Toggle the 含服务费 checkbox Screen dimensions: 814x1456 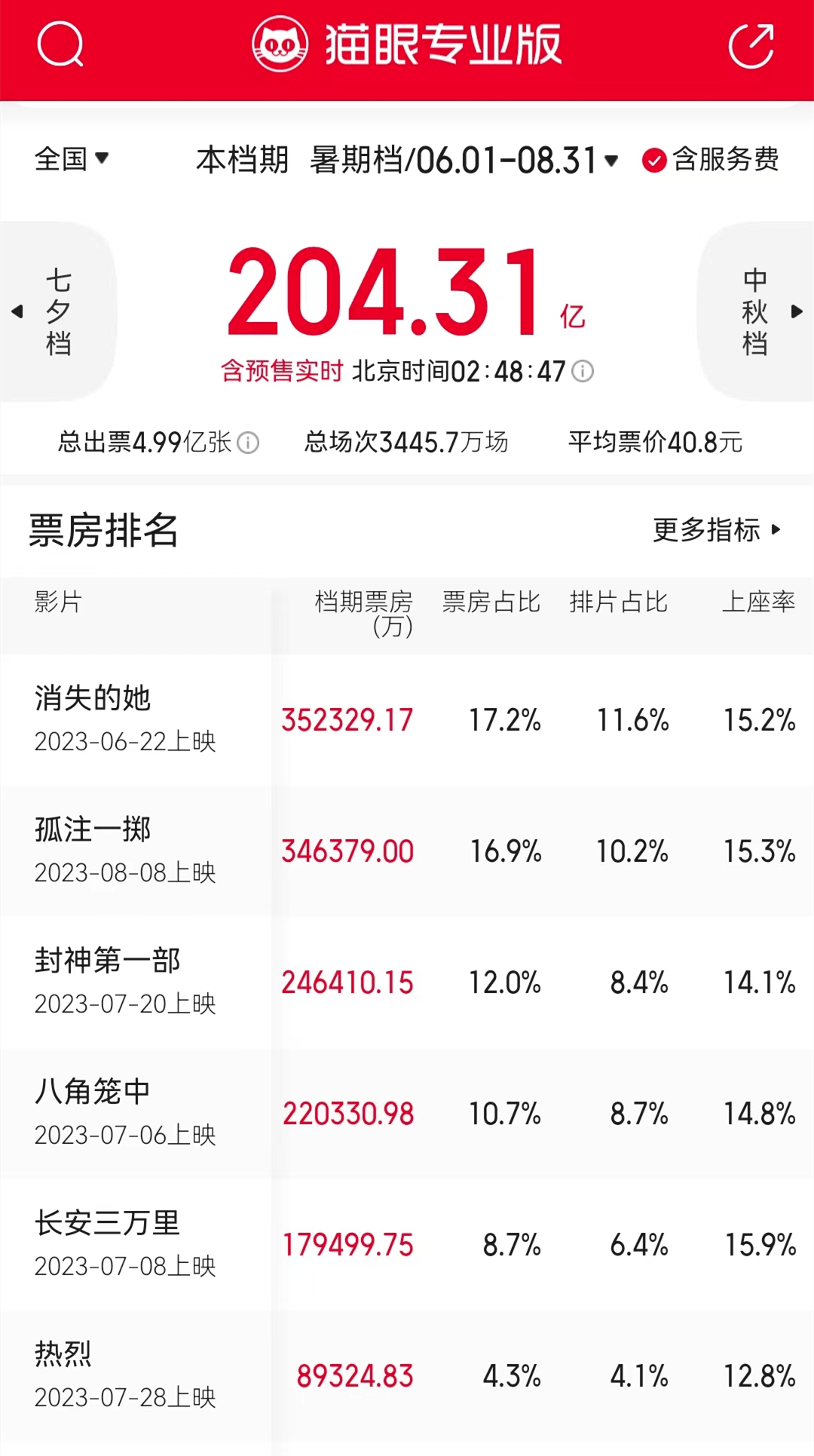tap(654, 160)
